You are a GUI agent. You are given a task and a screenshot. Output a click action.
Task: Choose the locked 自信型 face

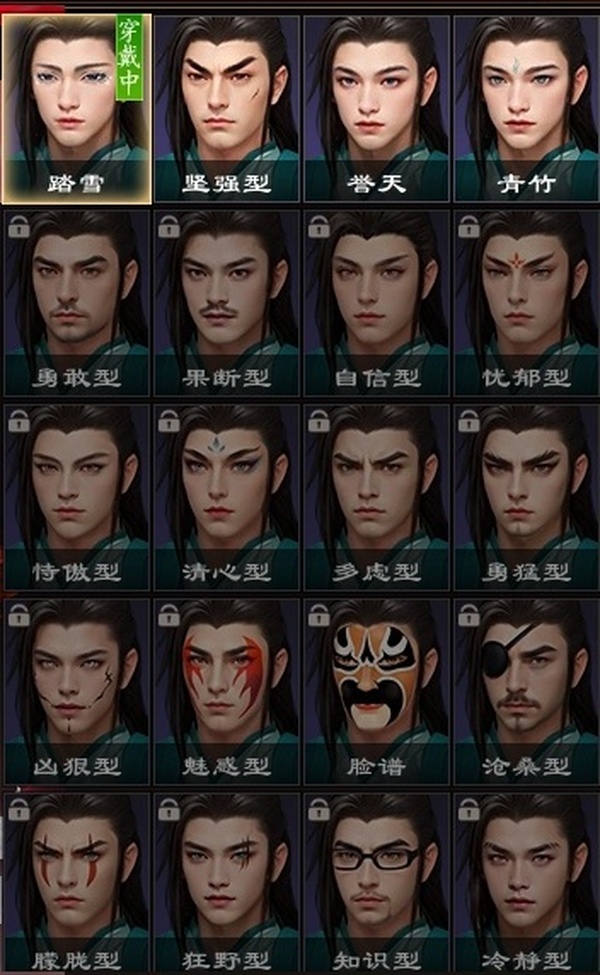(376, 300)
